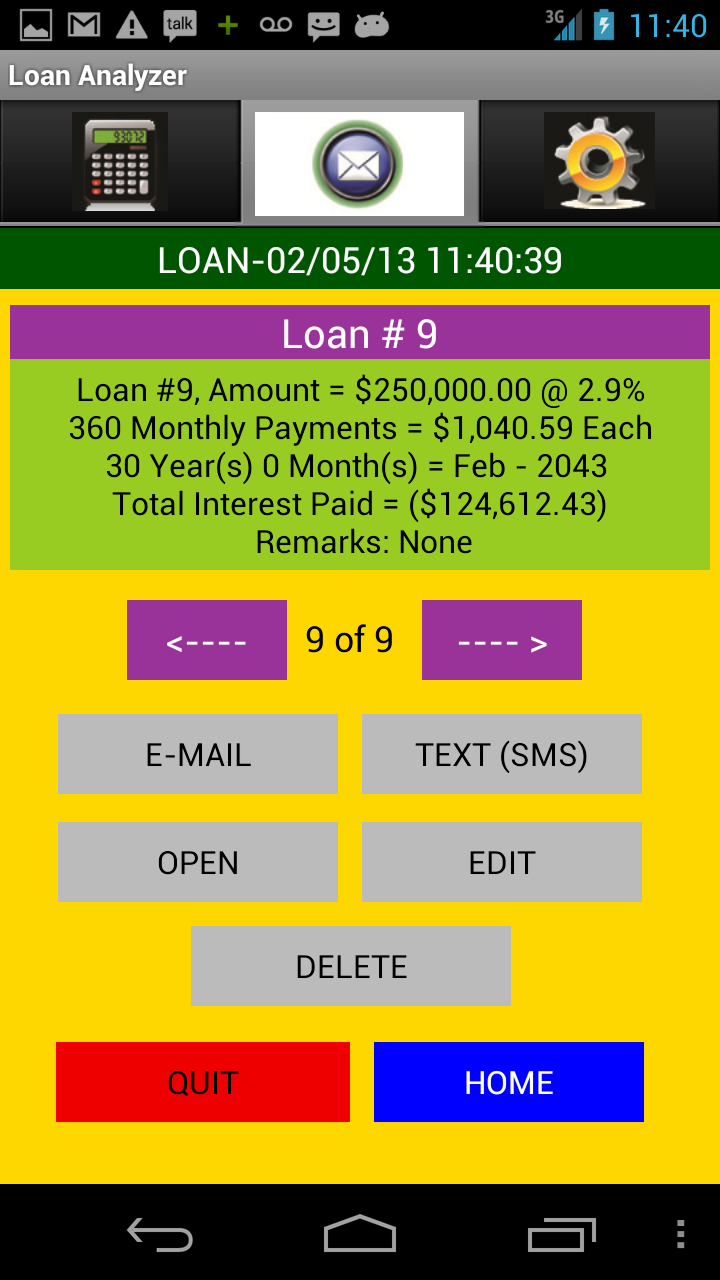Delete the current loan record

pos(351,966)
